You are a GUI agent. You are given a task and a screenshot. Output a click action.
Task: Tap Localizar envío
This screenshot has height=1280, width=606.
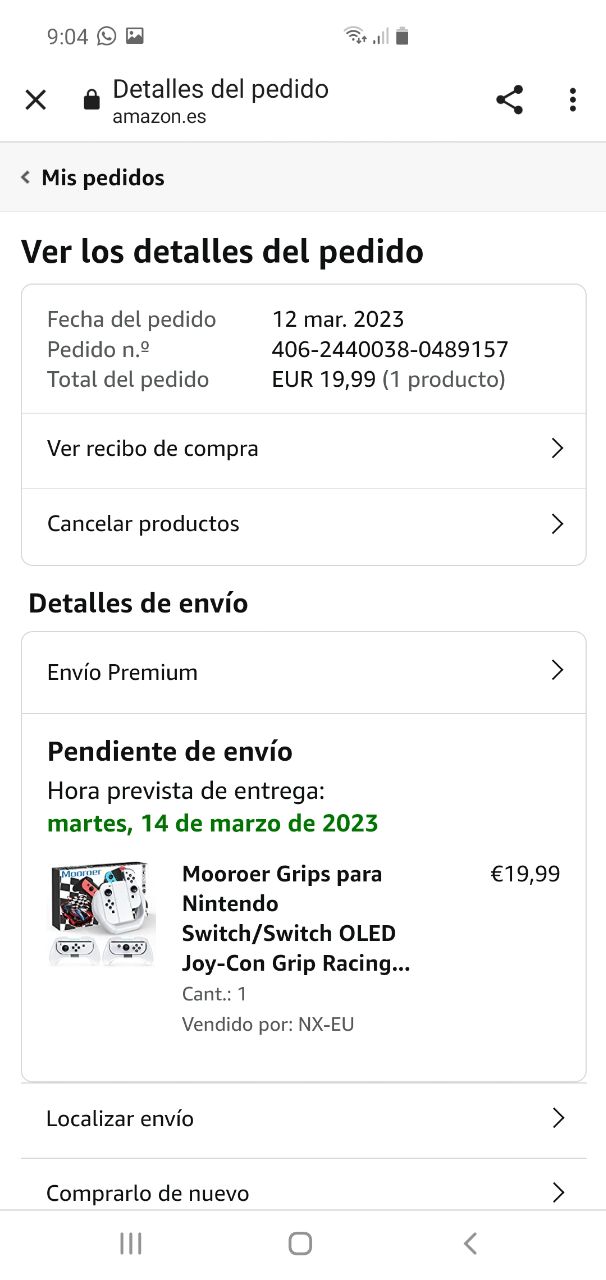(x=304, y=1119)
